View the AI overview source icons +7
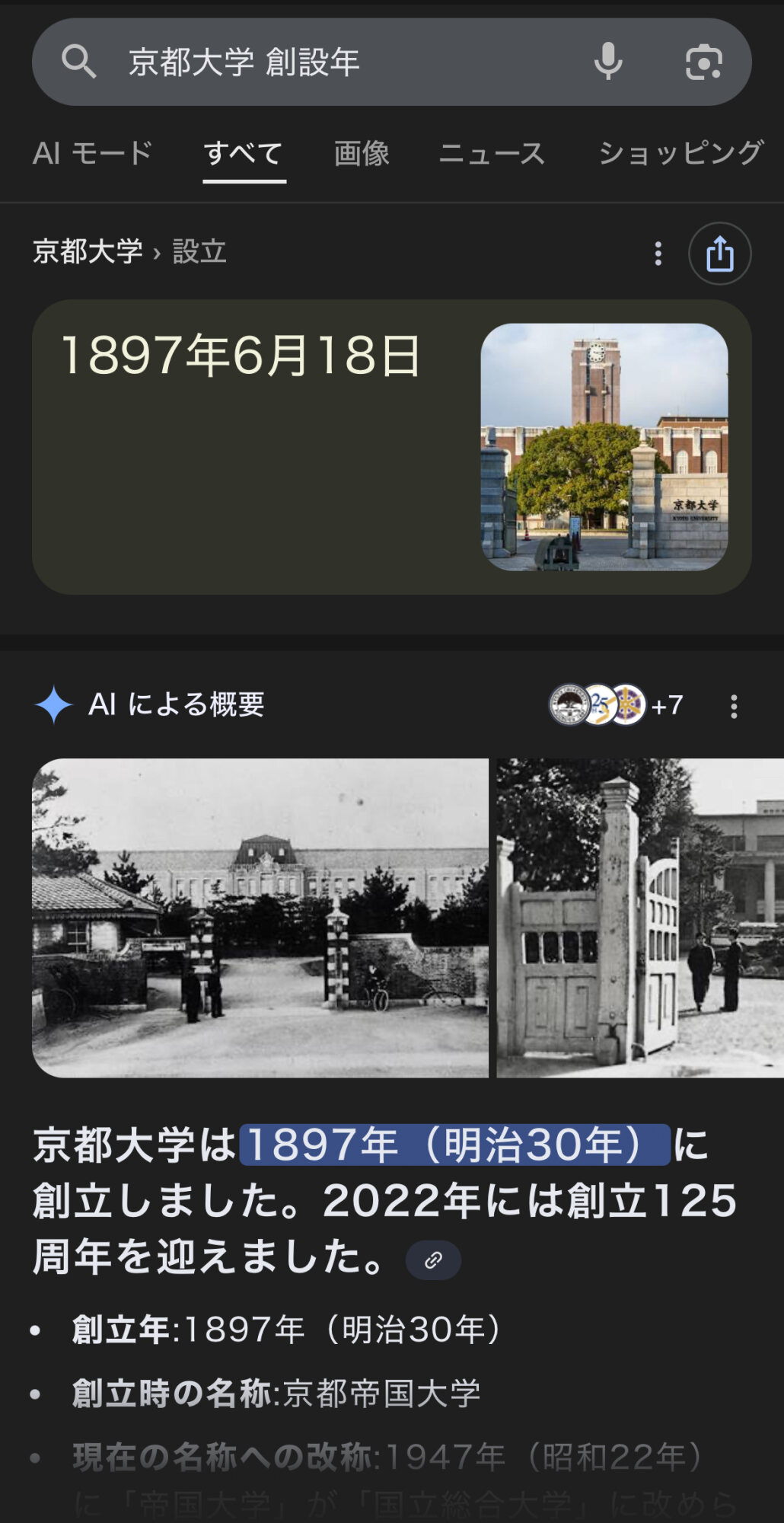The width and height of the screenshot is (784, 1523). pyautogui.click(x=617, y=705)
